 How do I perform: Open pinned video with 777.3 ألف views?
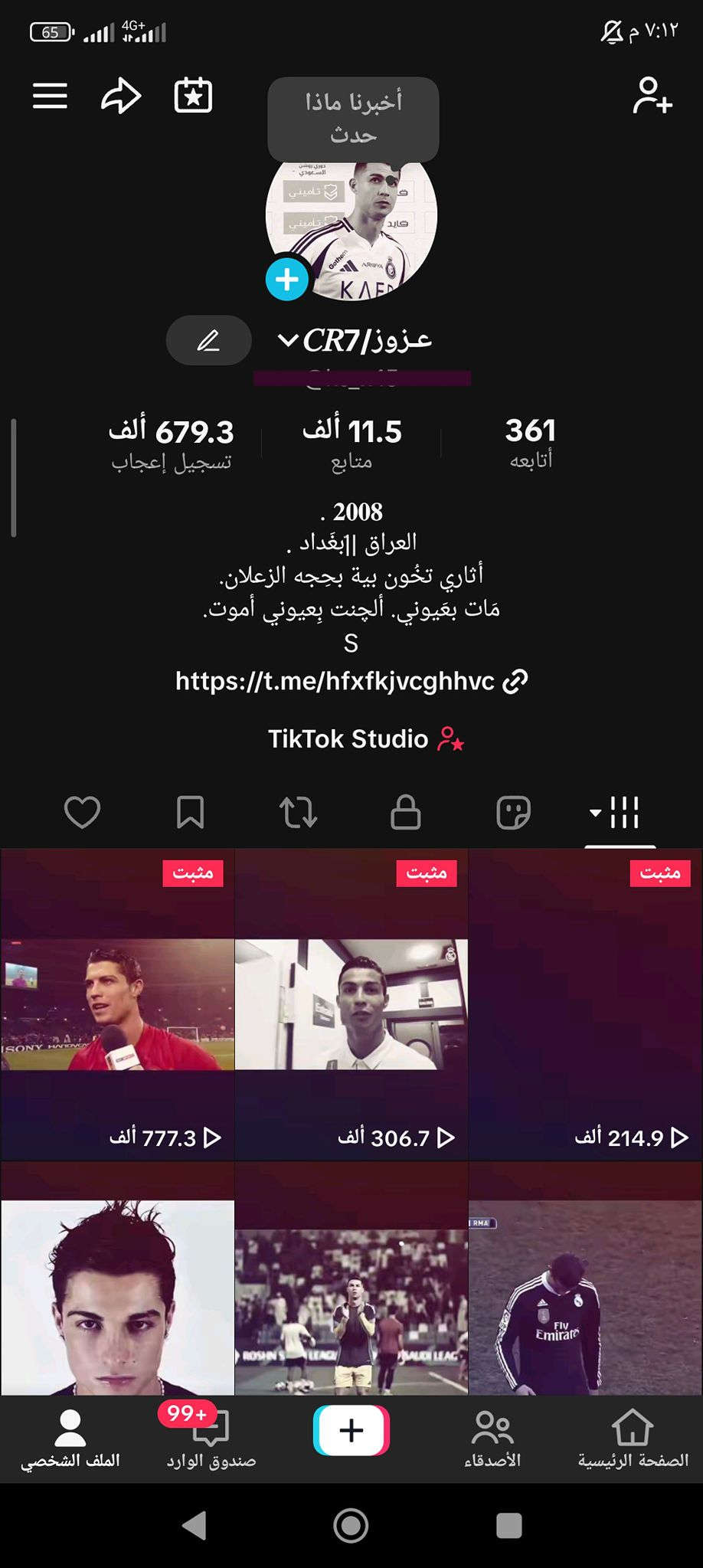(117, 1003)
